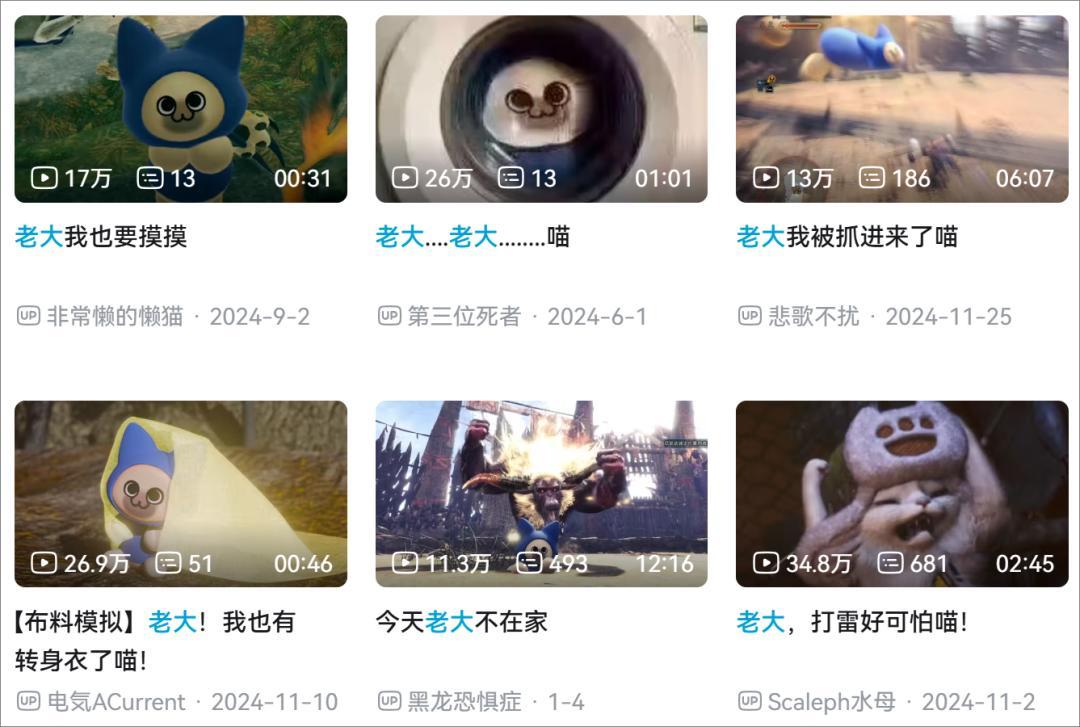View uploader 第三位死者

point(463,317)
